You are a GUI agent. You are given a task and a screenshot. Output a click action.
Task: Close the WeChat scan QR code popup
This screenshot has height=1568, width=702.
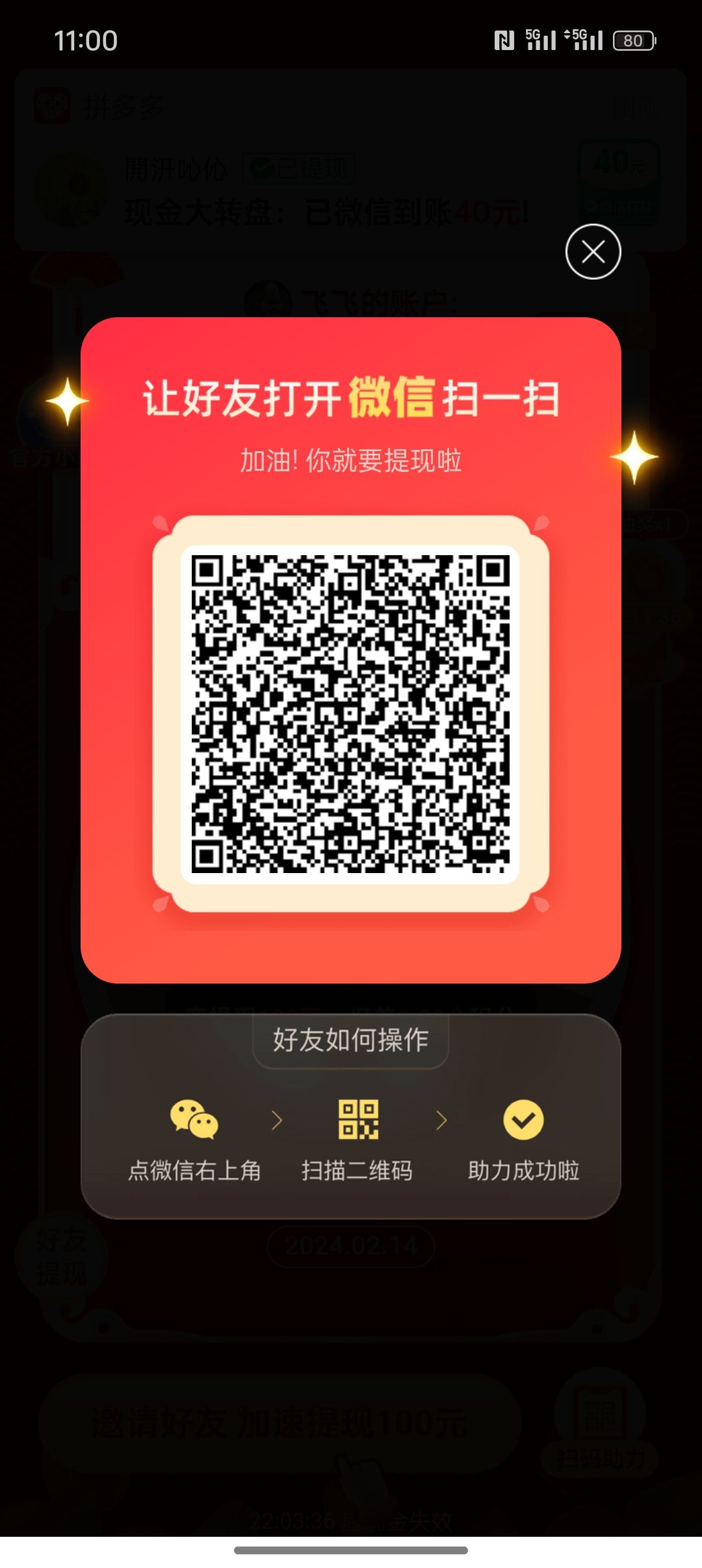click(593, 252)
